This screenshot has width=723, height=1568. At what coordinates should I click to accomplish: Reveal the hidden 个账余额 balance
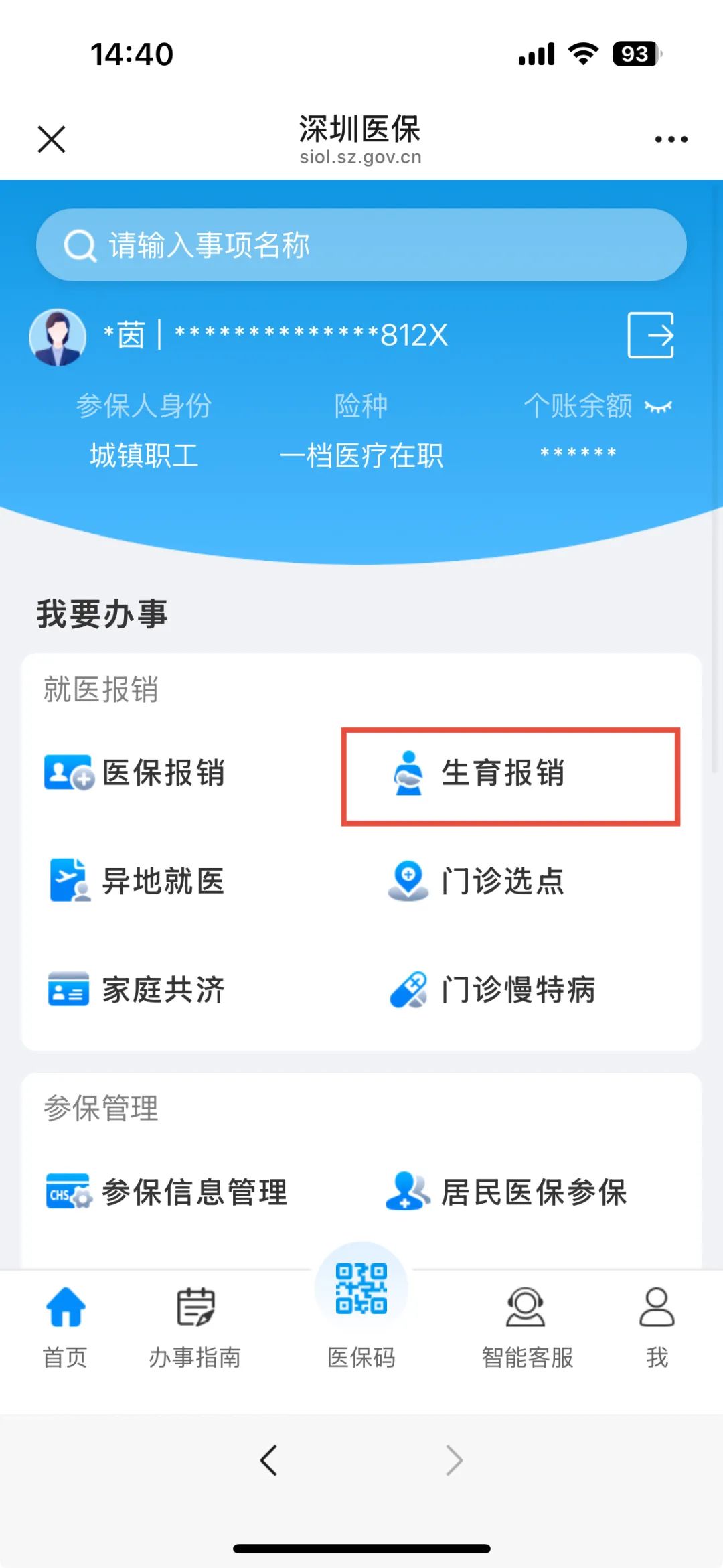click(x=657, y=407)
